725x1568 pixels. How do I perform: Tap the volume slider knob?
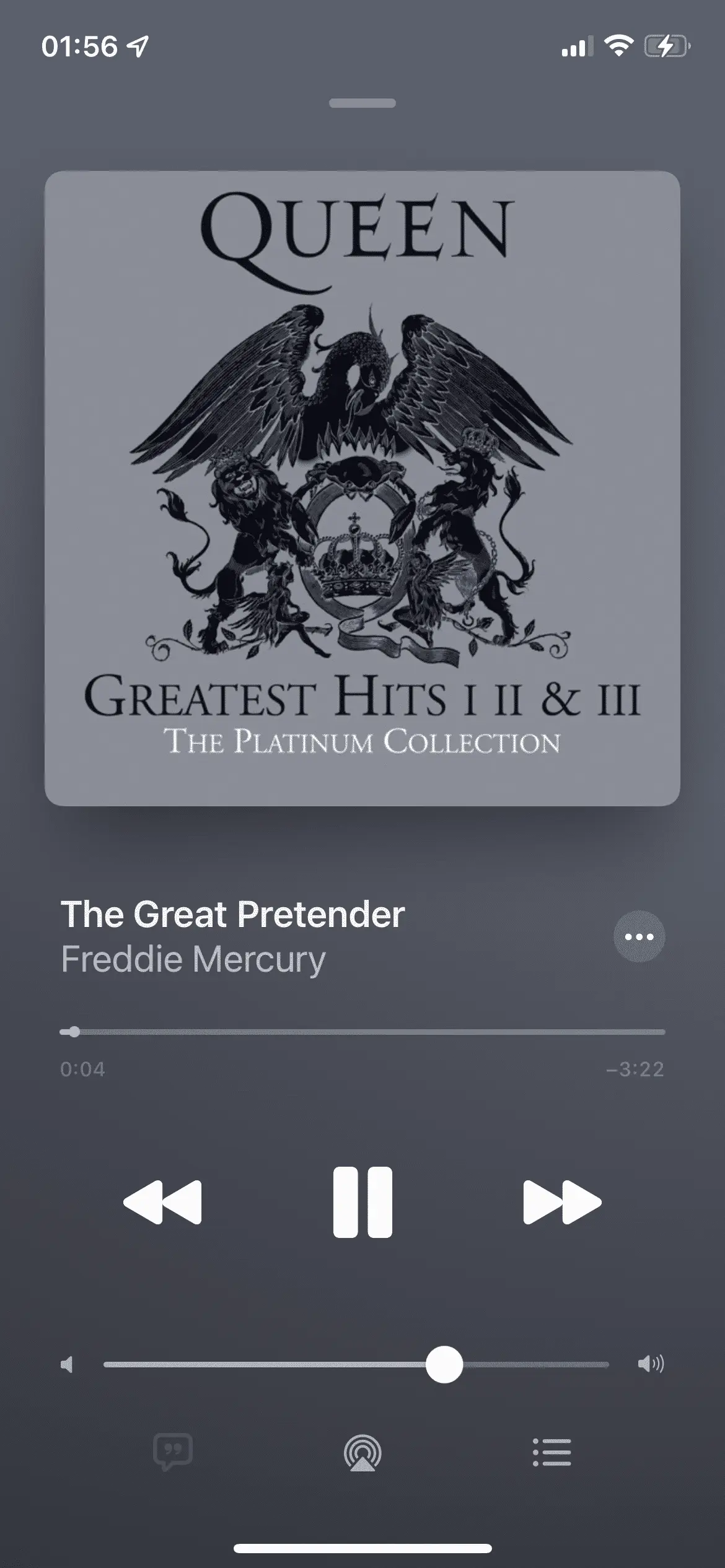(x=444, y=1364)
